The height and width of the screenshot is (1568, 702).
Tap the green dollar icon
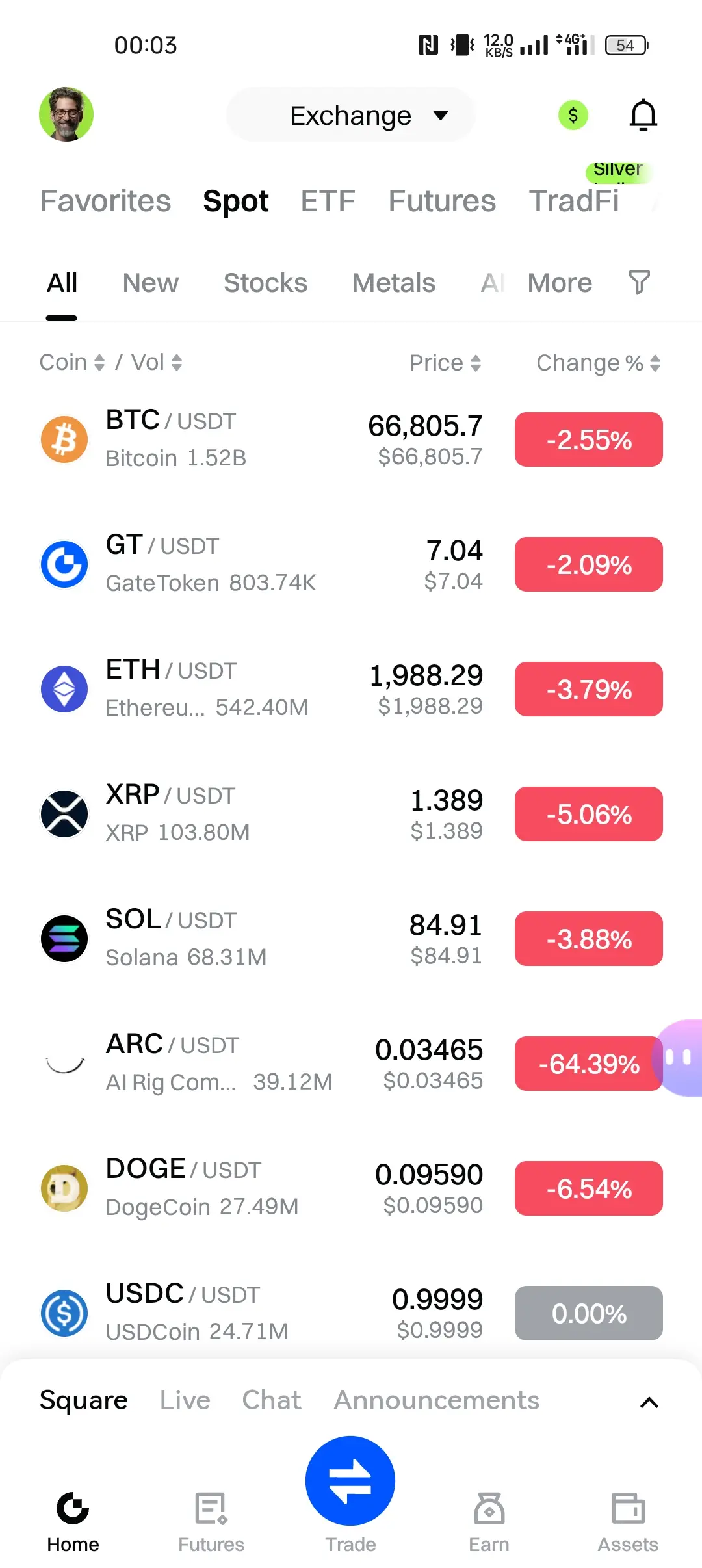tap(573, 116)
